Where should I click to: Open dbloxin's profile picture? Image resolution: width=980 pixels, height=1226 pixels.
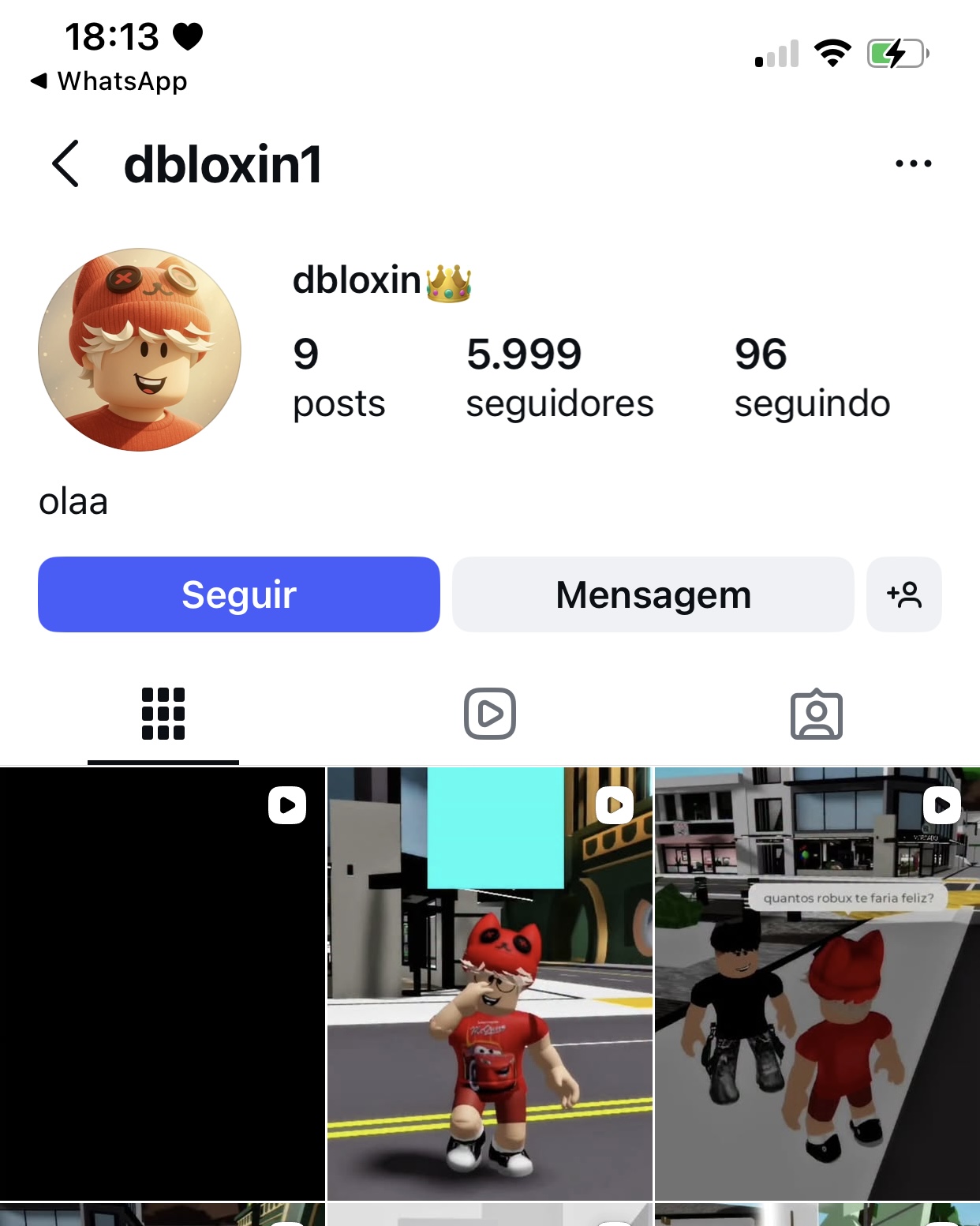(x=139, y=351)
